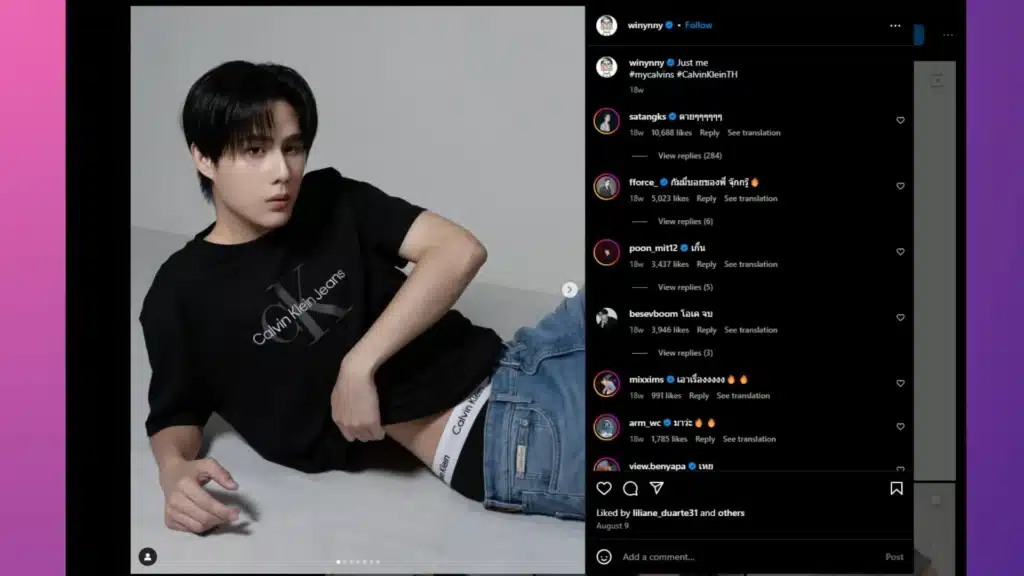Like this post with the heart icon

pos(604,488)
